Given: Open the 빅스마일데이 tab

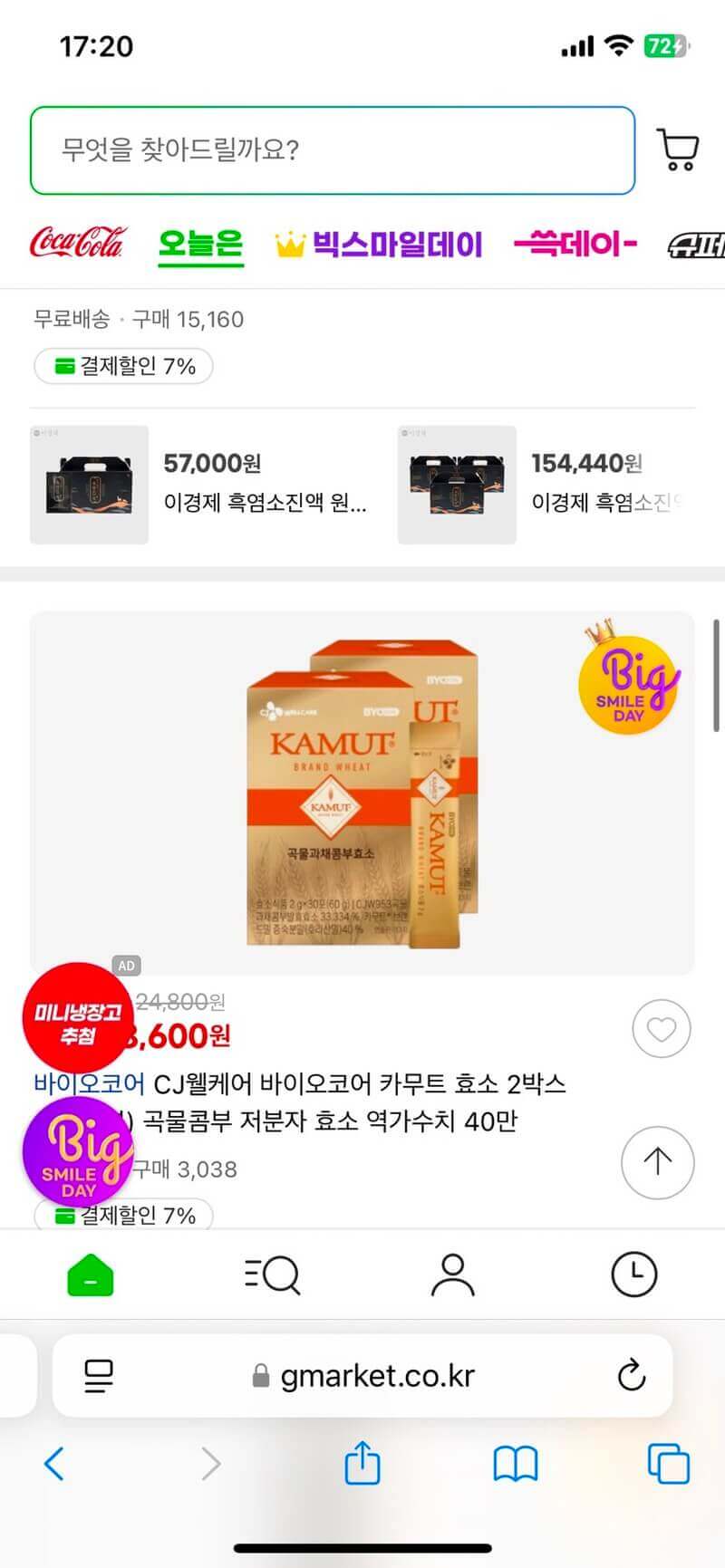Looking at the screenshot, I should [379, 245].
